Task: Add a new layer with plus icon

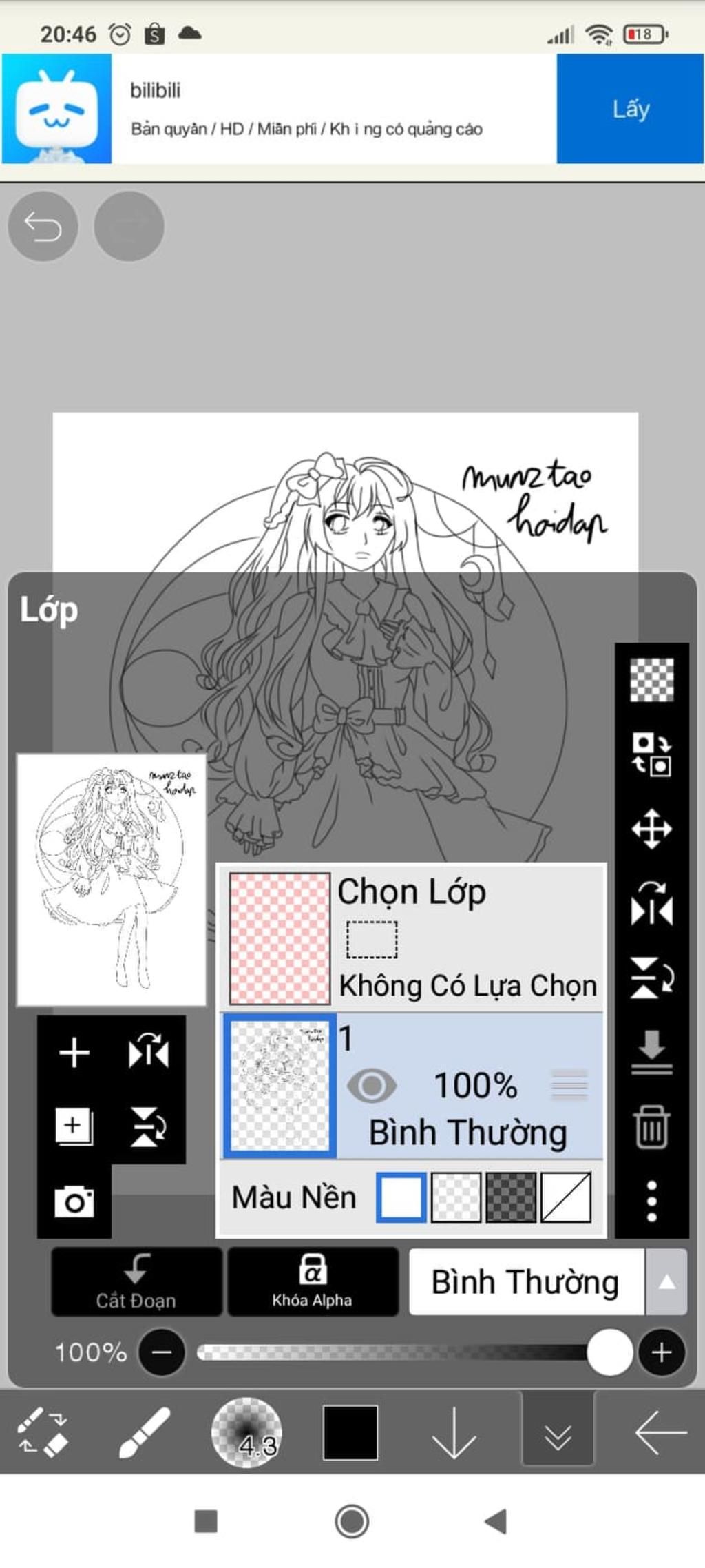Action: [x=74, y=1052]
